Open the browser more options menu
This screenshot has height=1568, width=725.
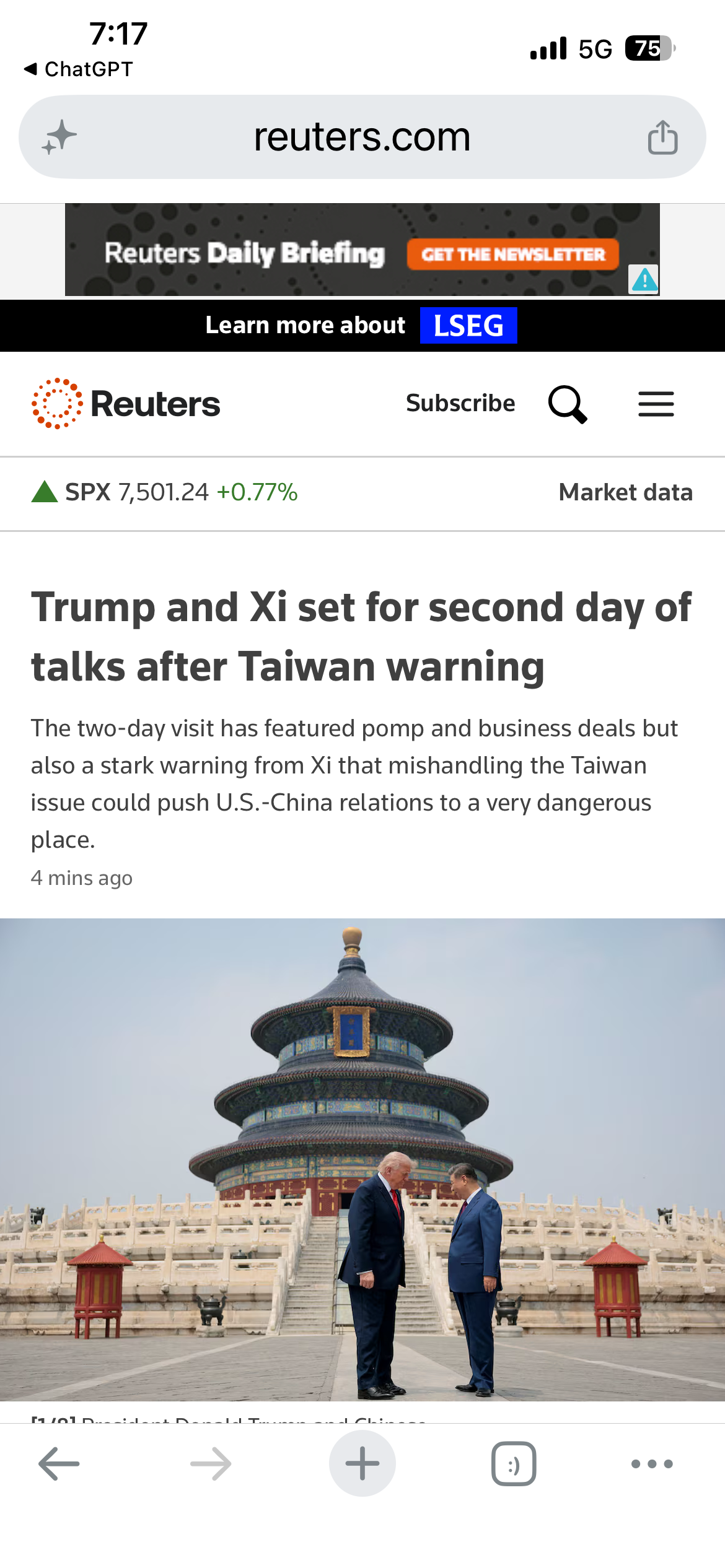pyautogui.click(x=652, y=1464)
